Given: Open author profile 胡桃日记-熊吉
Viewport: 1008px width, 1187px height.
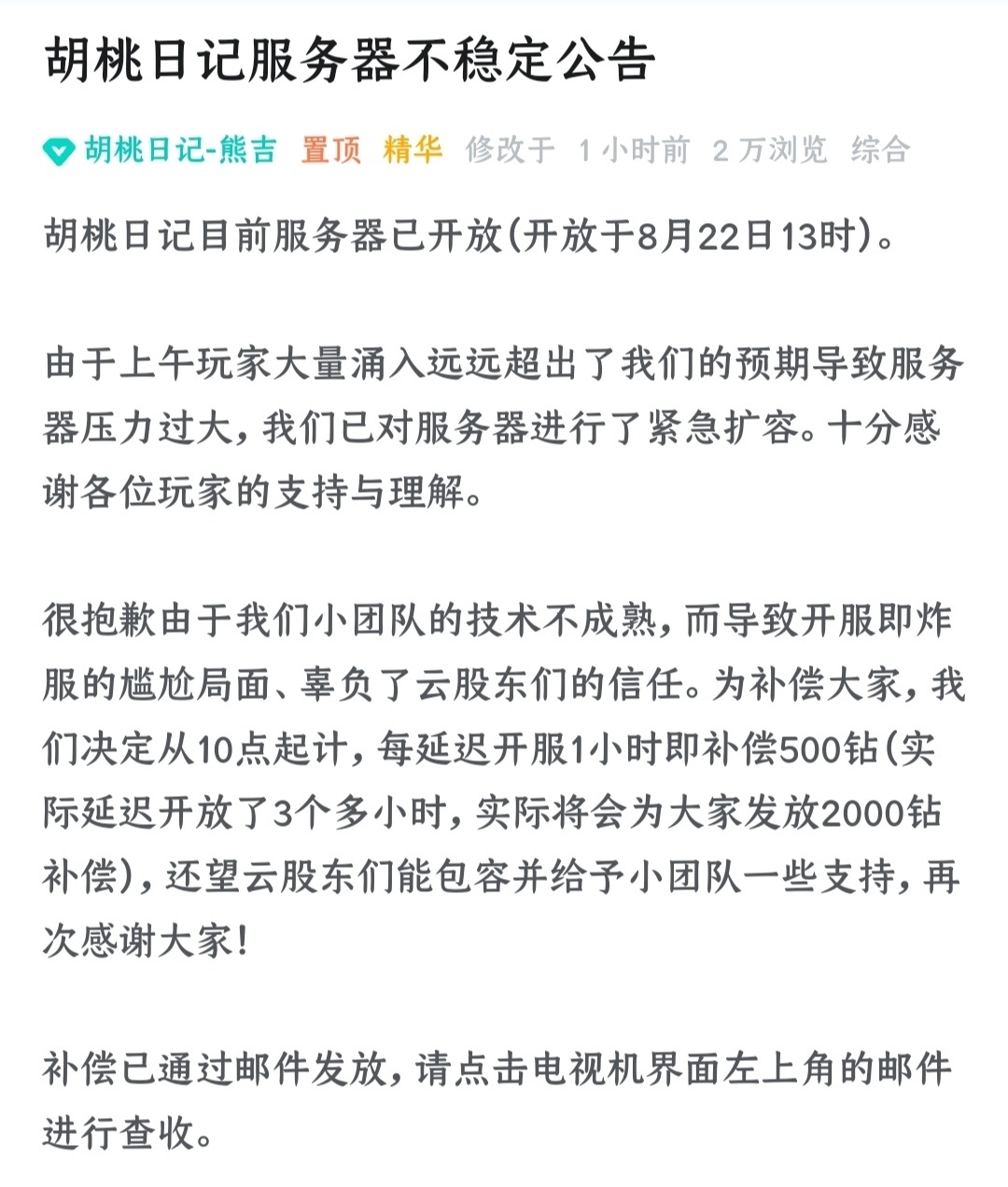Looking at the screenshot, I should coord(180,149).
